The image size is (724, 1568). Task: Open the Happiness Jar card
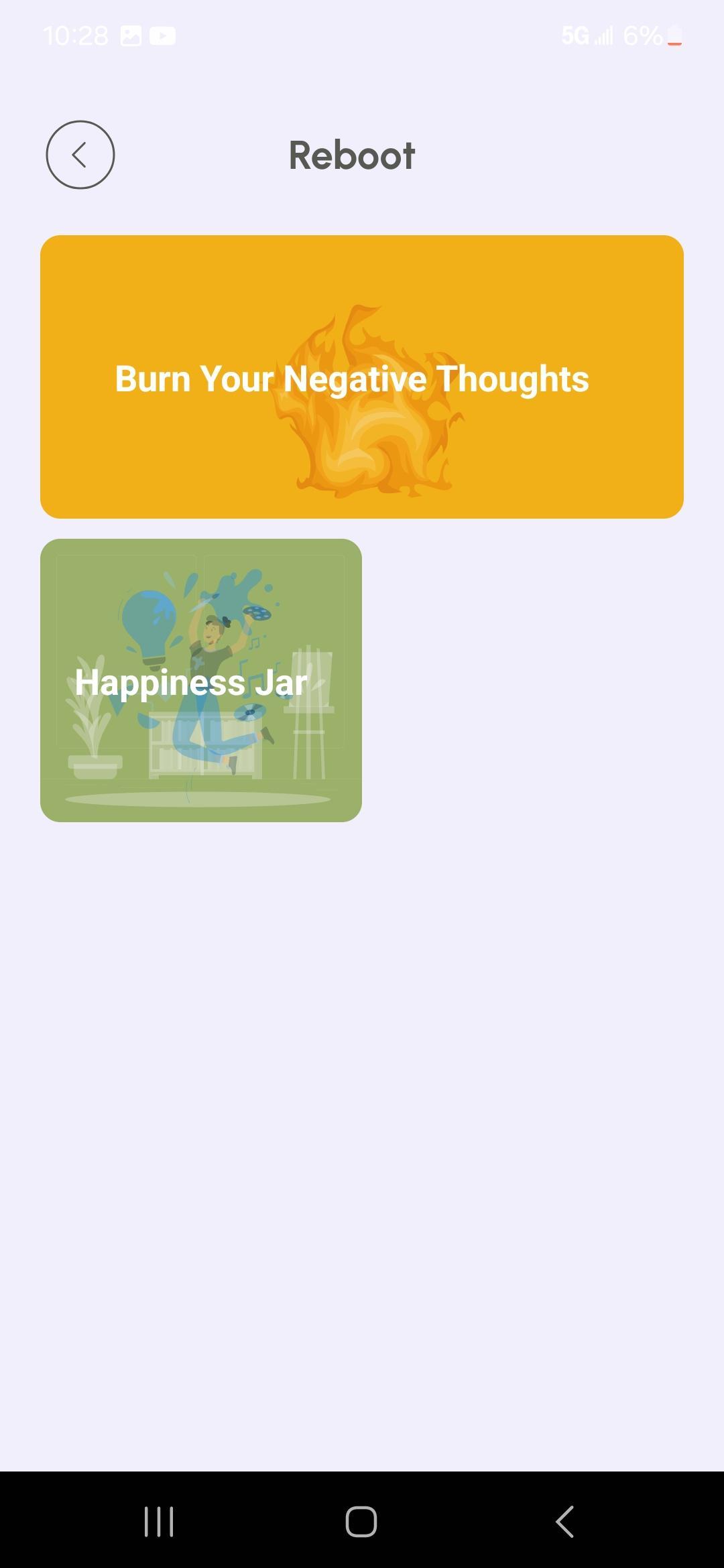coord(201,680)
